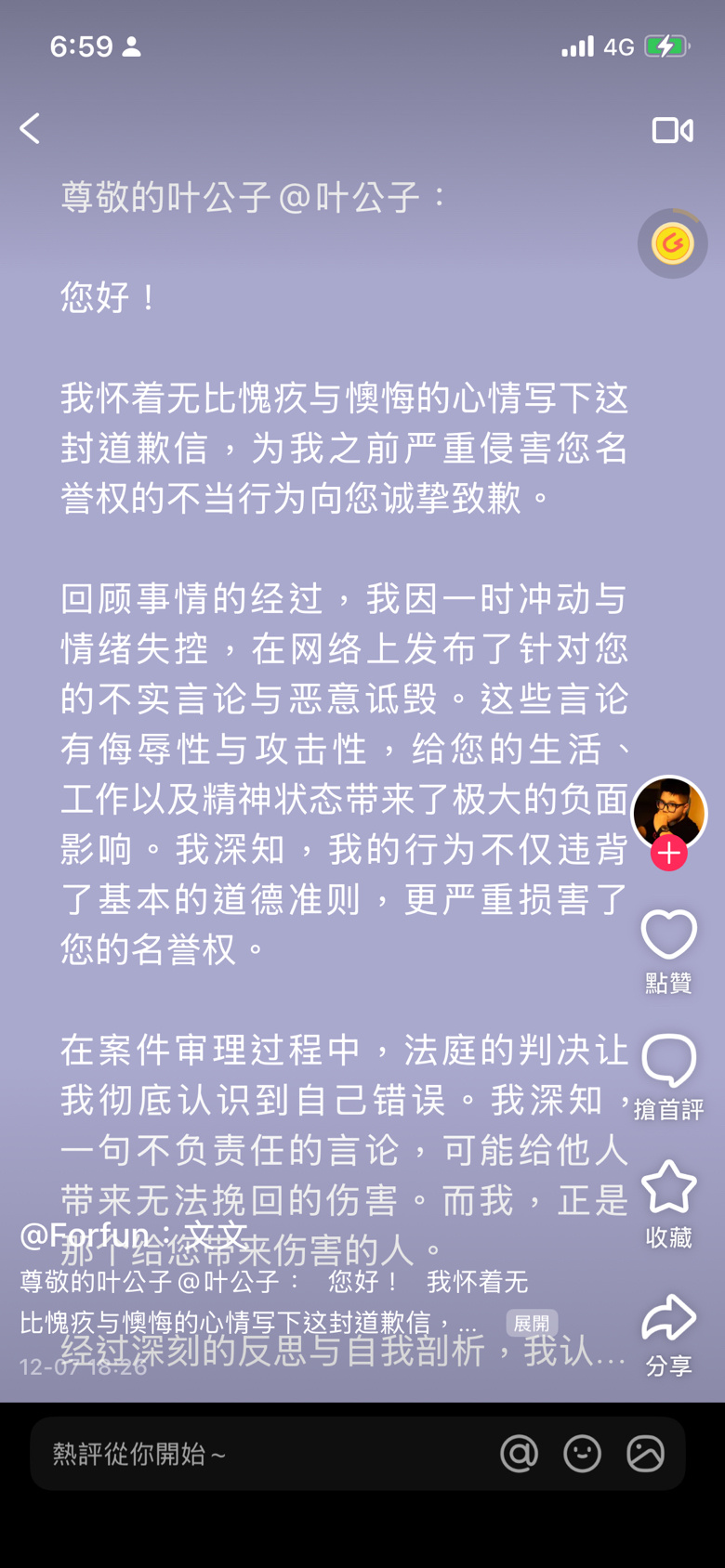Mention someone with the @ icon

[x=520, y=1454]
